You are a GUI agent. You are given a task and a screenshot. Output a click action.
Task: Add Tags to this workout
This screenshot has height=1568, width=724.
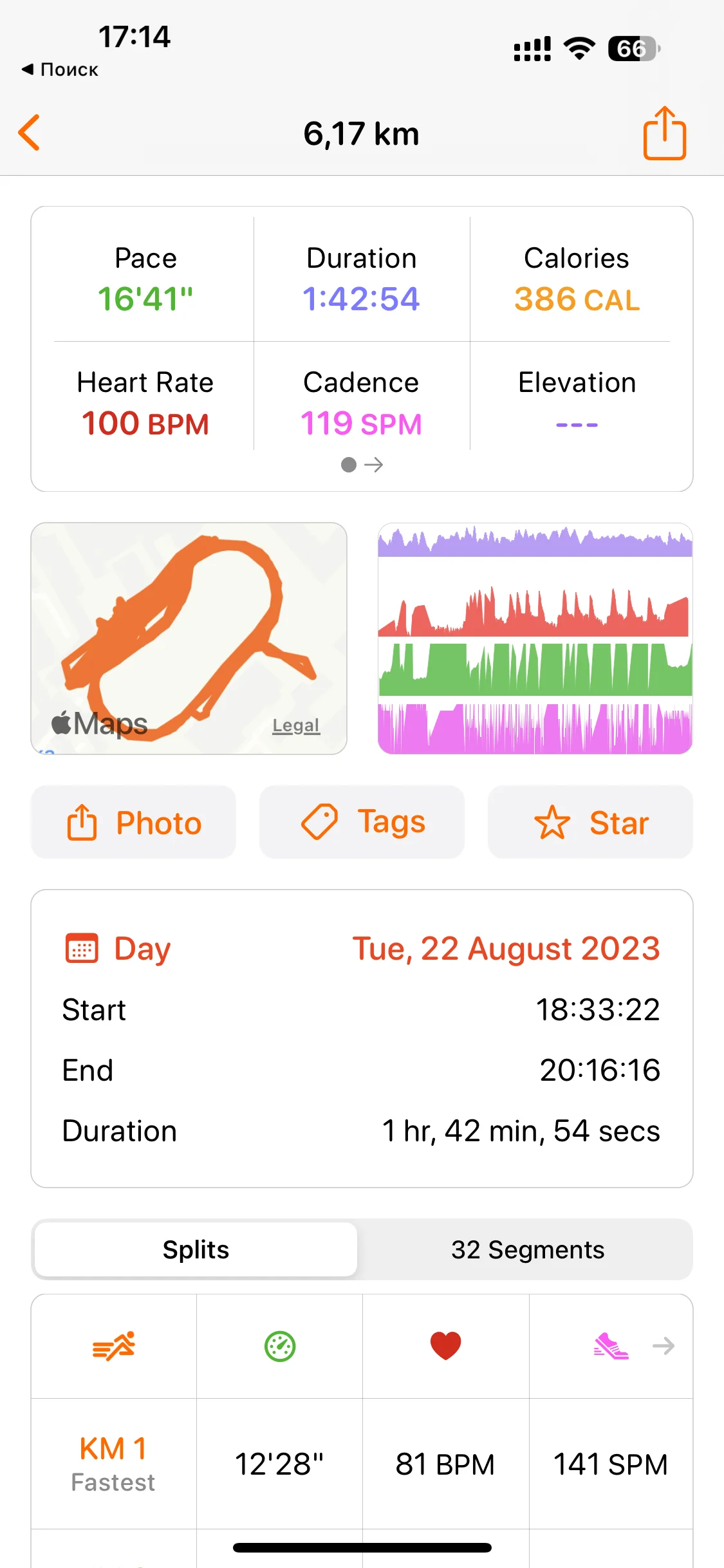[x=362, y=822]
